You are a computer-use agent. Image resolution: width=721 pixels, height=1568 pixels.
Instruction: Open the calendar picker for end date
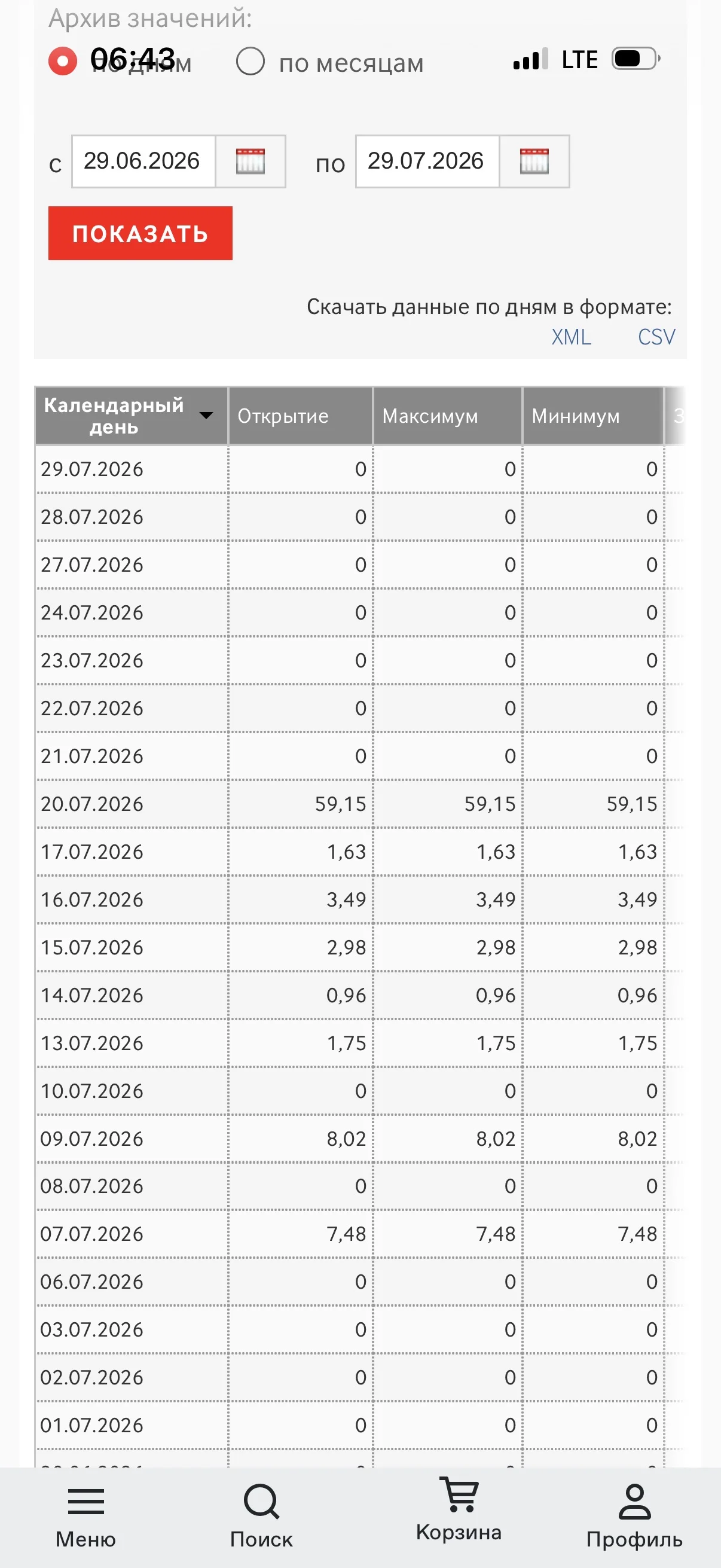pos(534,161)
